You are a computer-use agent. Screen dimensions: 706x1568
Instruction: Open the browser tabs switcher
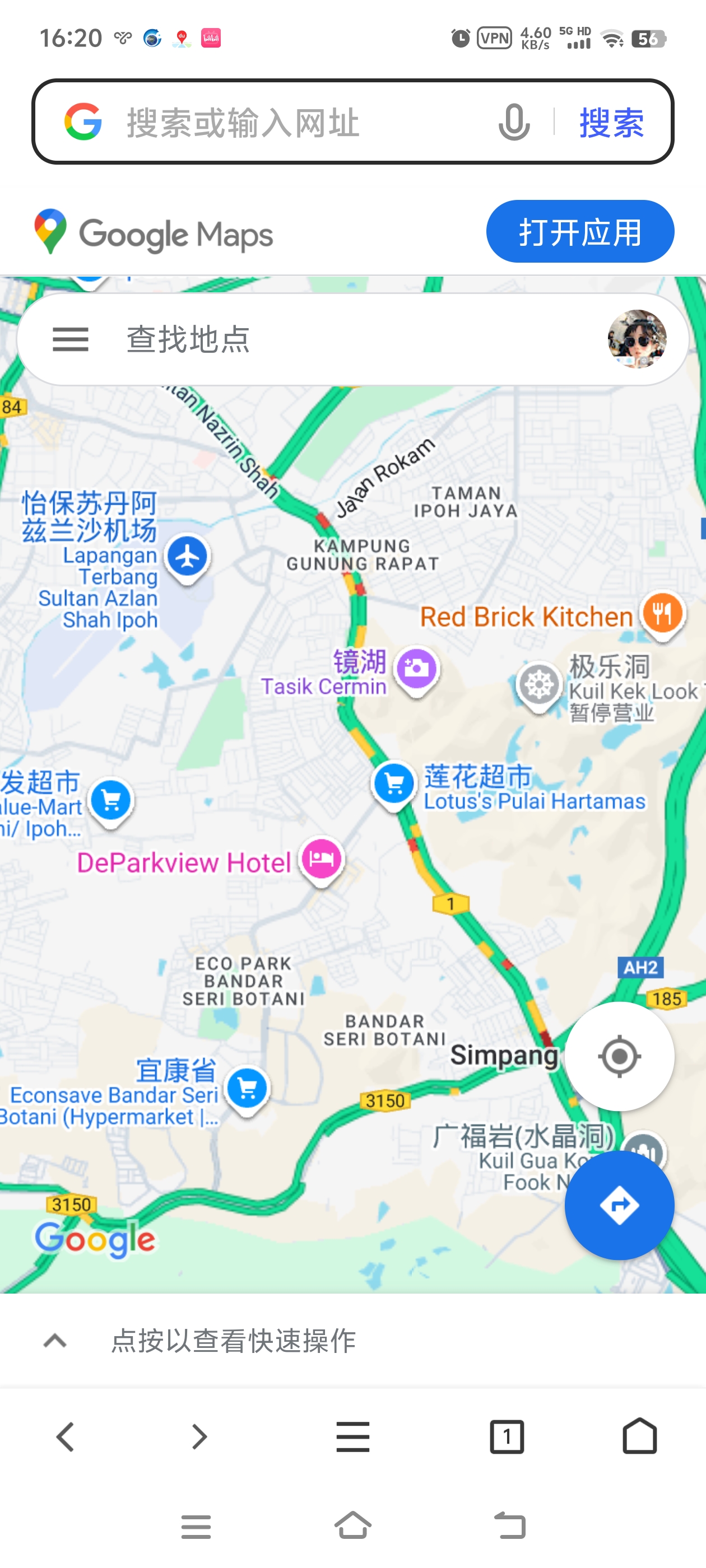click(507, 1437)
